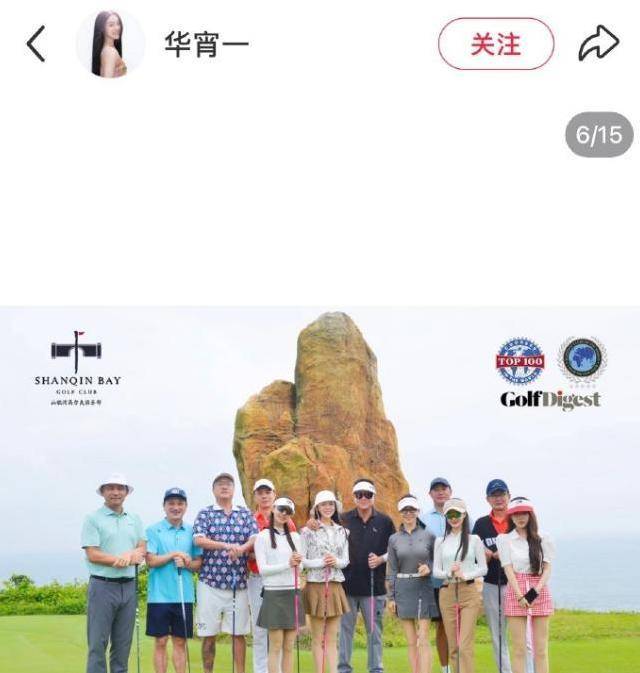Open username 华宵一's profile
The width and height of the screenshot is (640, 673).
coord(206,44)
